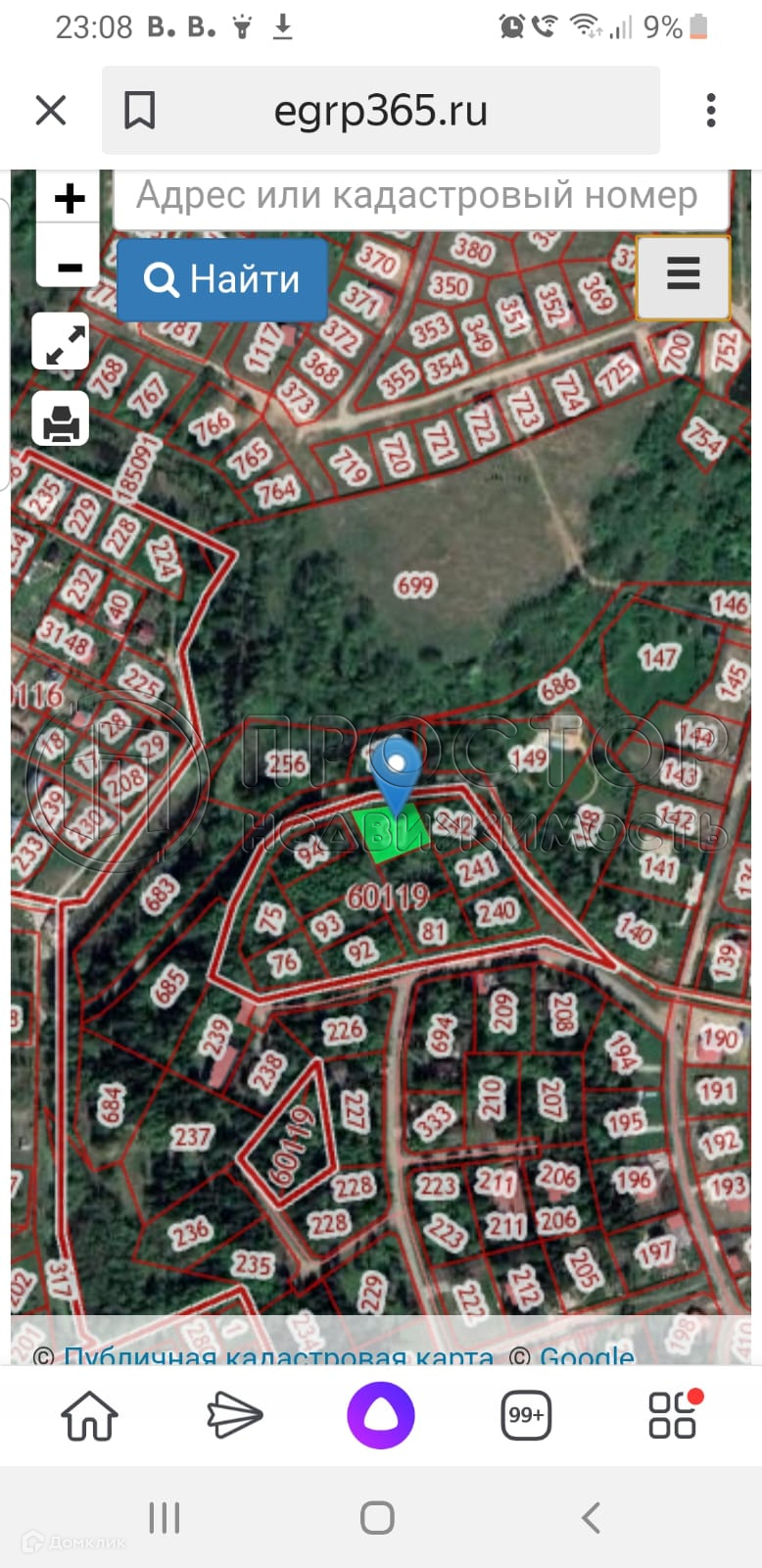Open the map hamburger menu
The width and height of the screenshot is (762, 1568).
click(683, 274)
